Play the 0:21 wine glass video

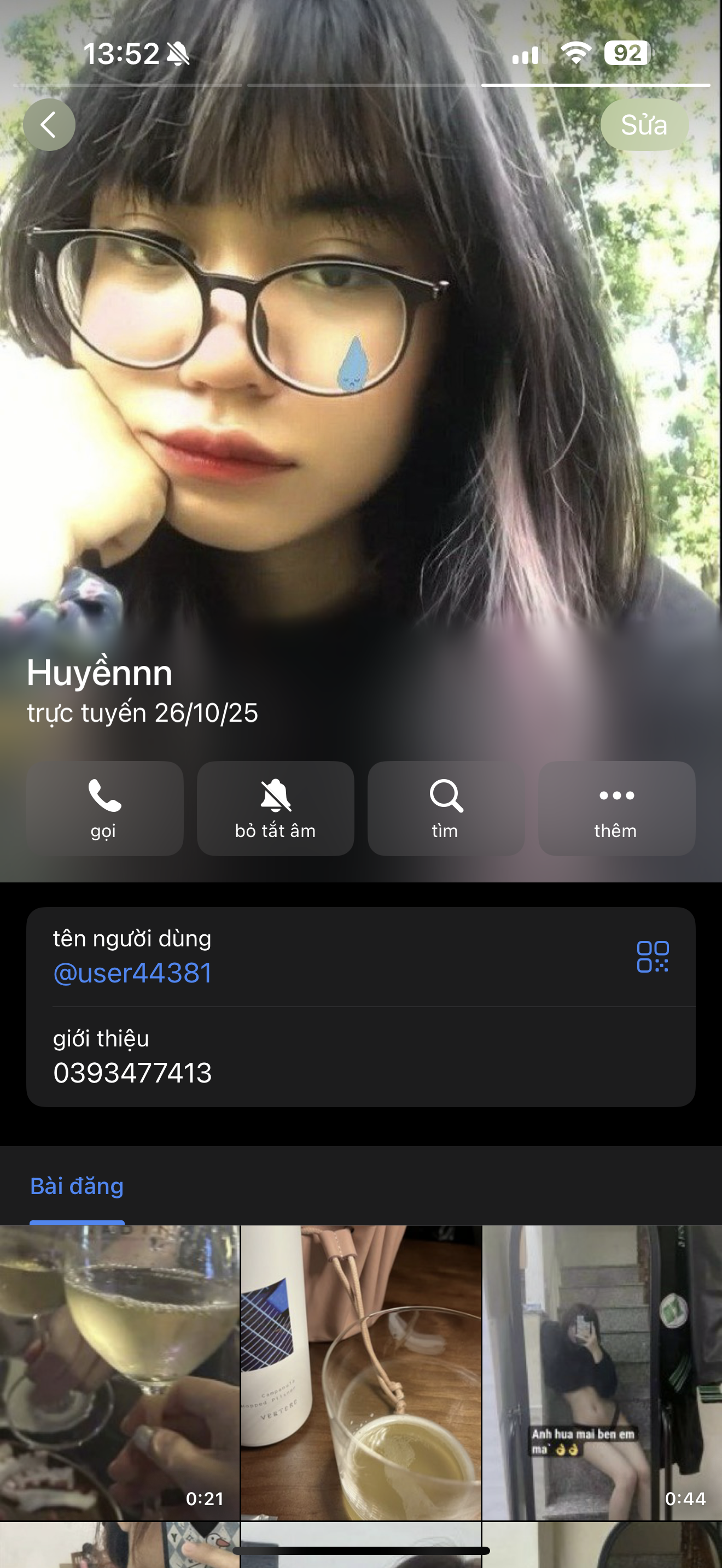coord(119,1372)
